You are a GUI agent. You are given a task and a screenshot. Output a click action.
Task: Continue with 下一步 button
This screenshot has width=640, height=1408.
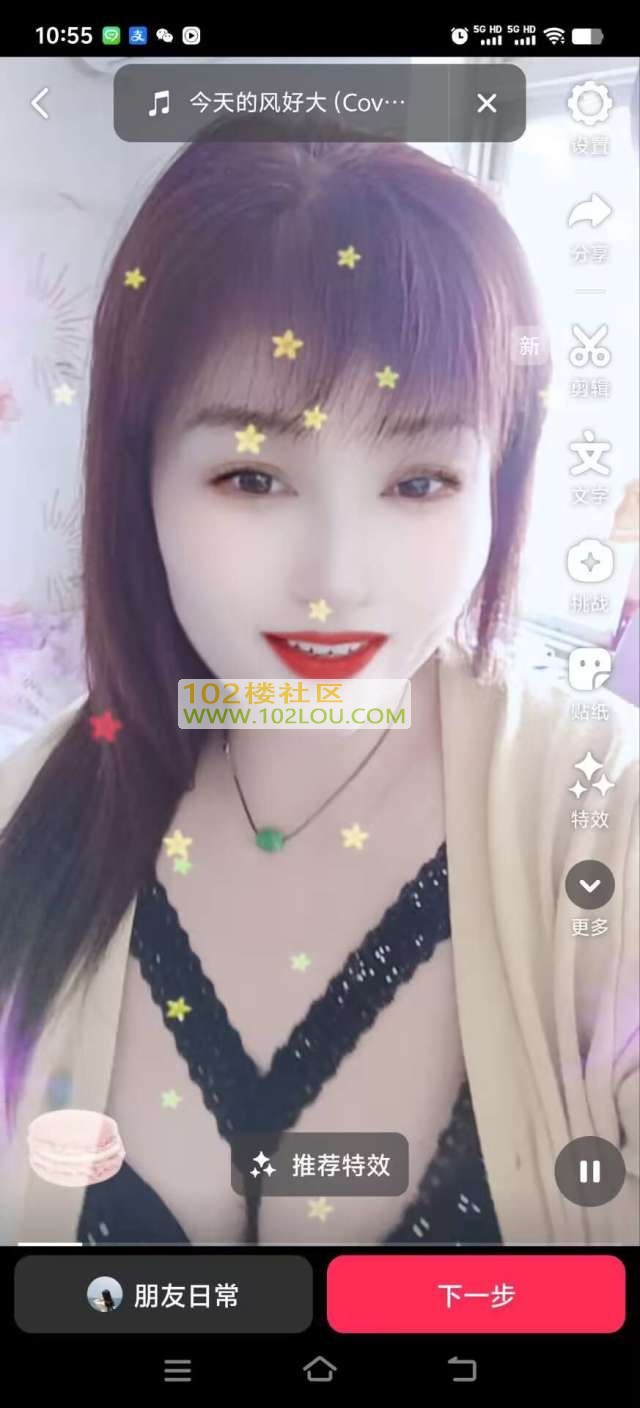(476, 1296)
